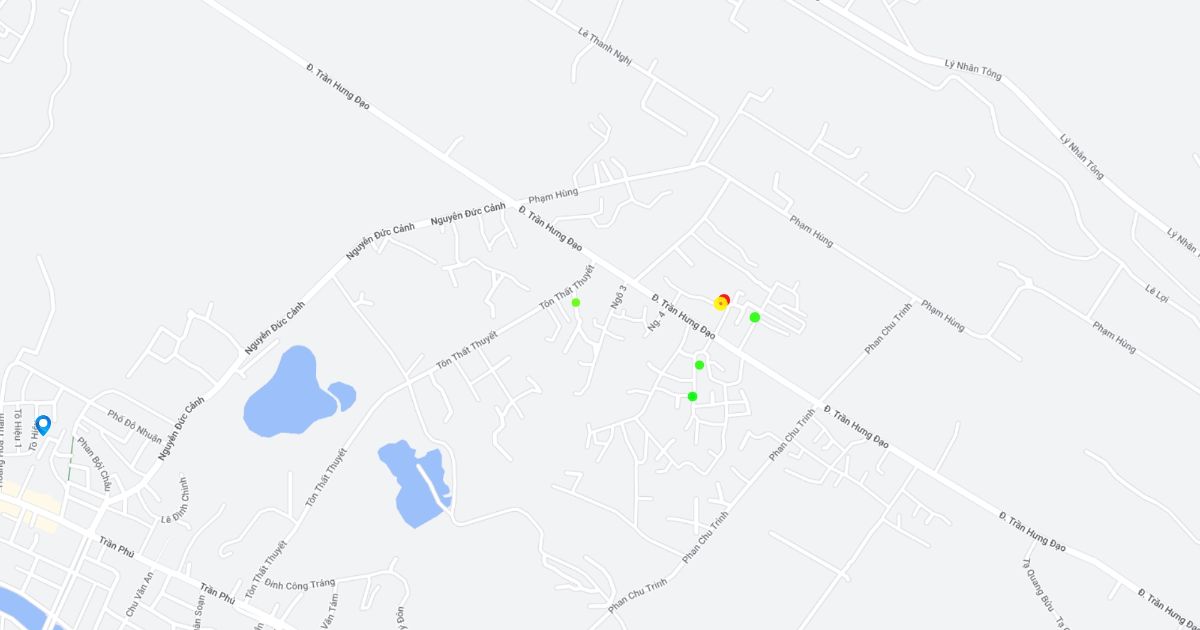Viewport: 1200px width, 630px height.
Task: Tap the blue location pin near Tô Hiệu
Action: click(x=43, y=425)
